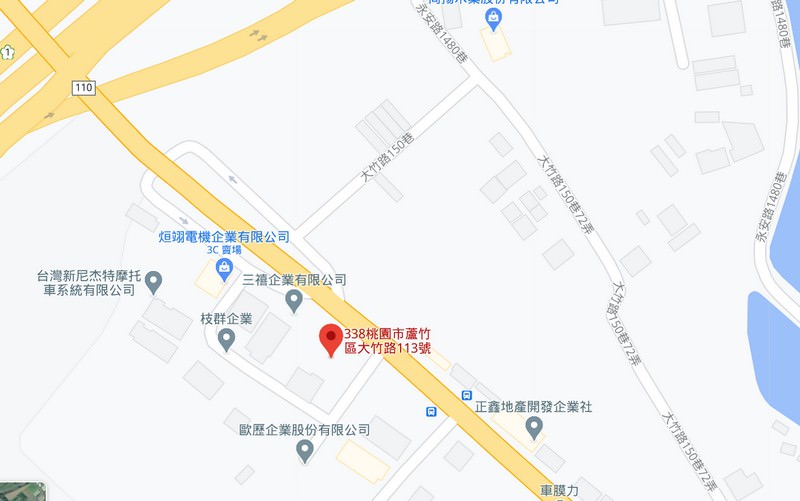Select the 歐歷企業股份有限公司 marker
This screenshot has width=800, height=501.
pos(305,450)
